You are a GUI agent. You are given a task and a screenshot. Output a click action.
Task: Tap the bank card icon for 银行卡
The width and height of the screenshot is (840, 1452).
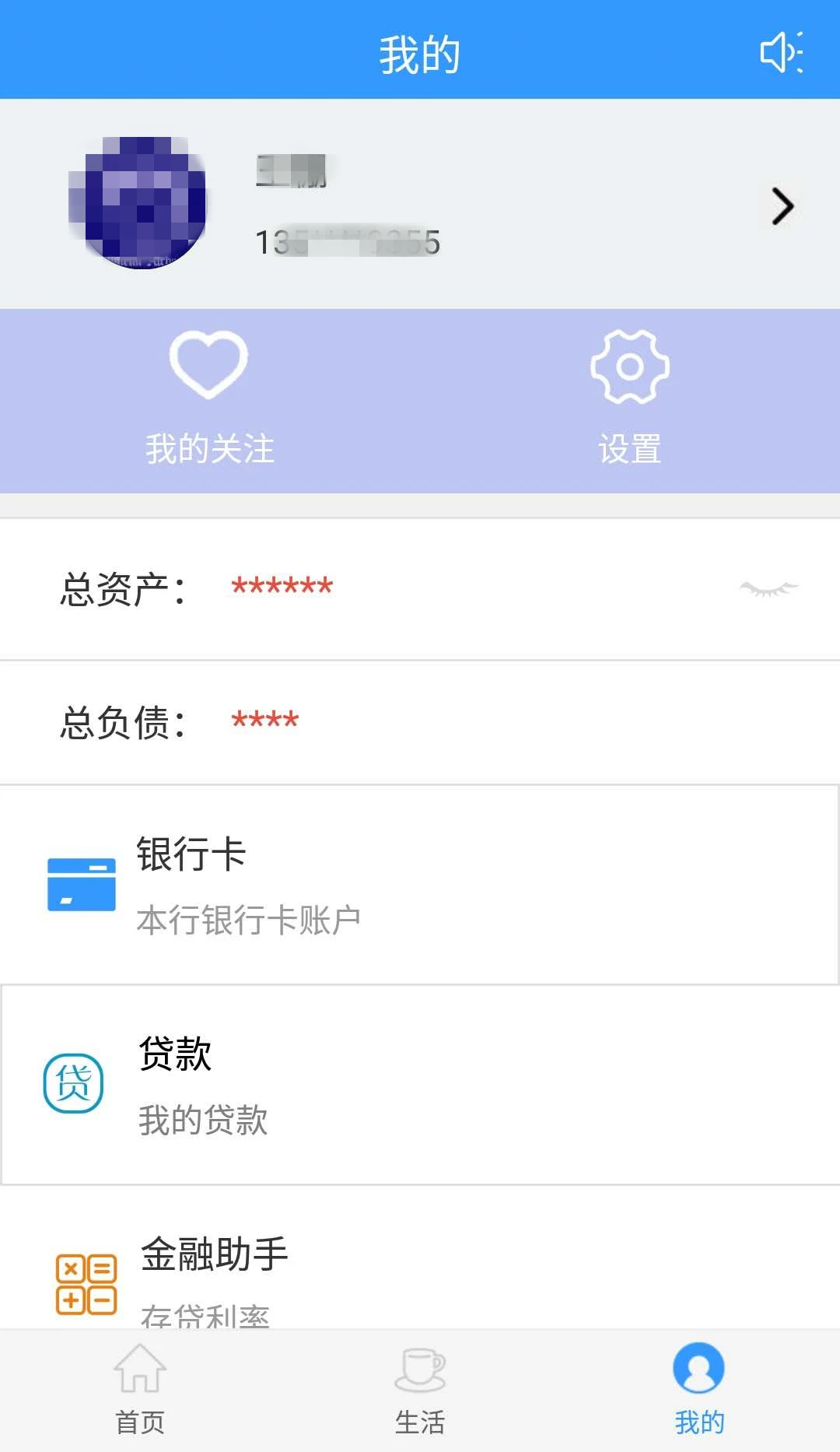[82, 883]
